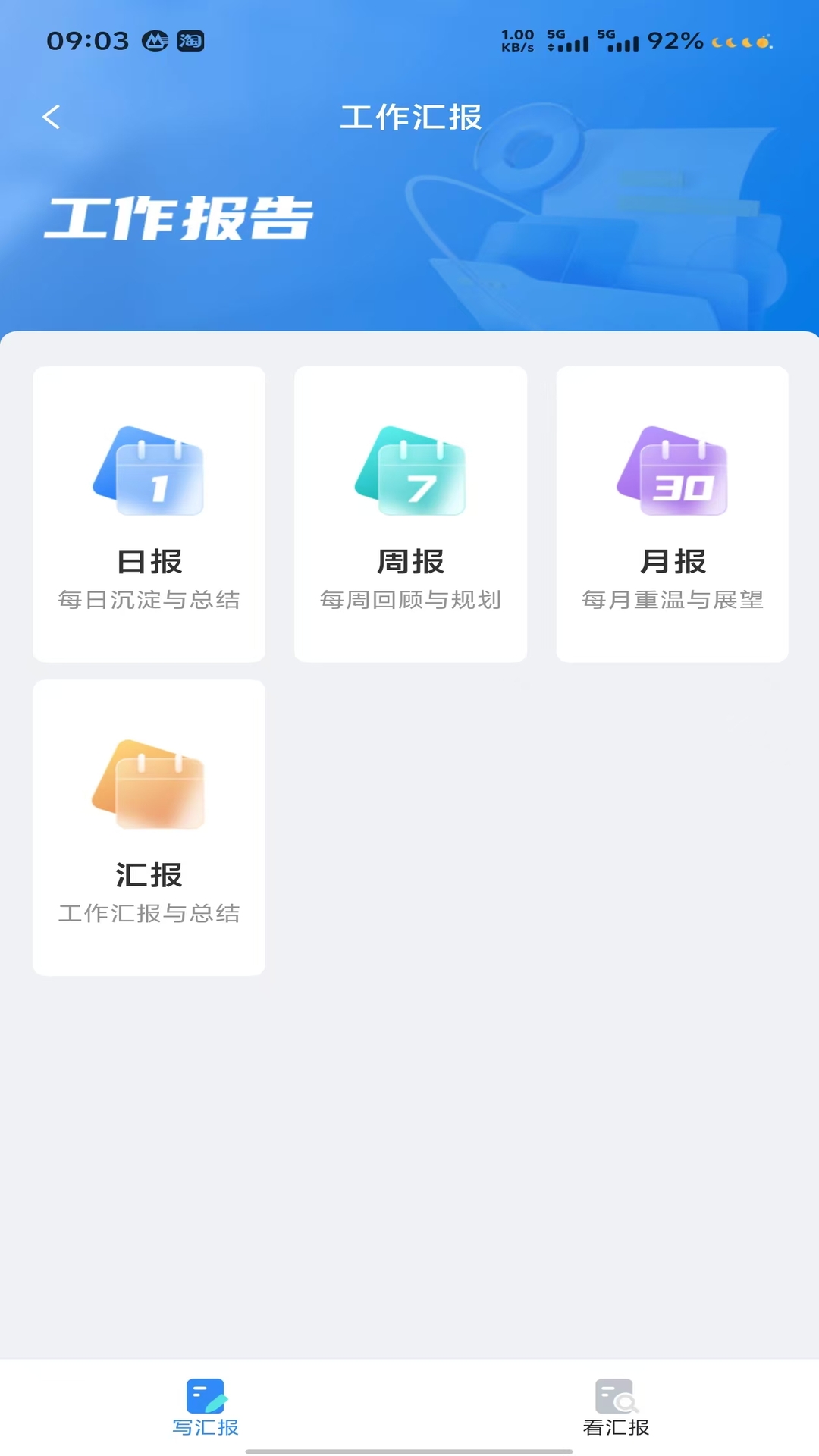This screenshot has height=1456, width=819.
Task: Click the 月报 card
Action: (671, 513)
